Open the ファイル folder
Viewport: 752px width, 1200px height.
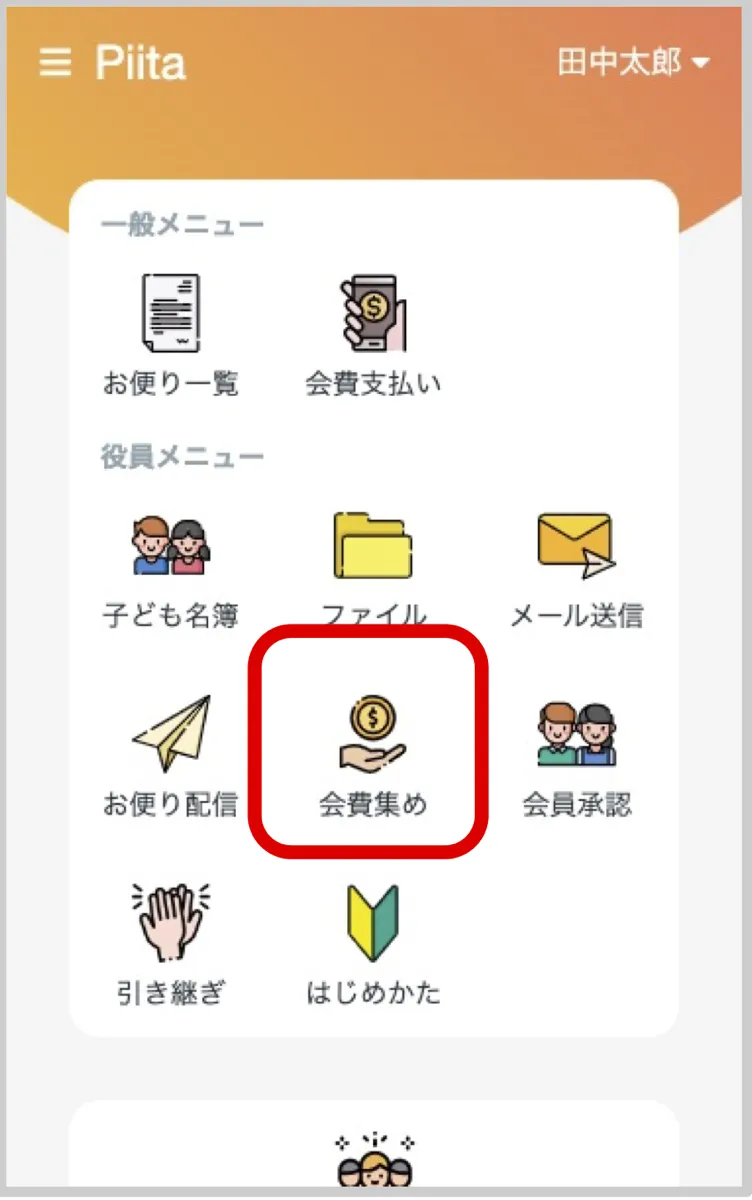point(373,567)
